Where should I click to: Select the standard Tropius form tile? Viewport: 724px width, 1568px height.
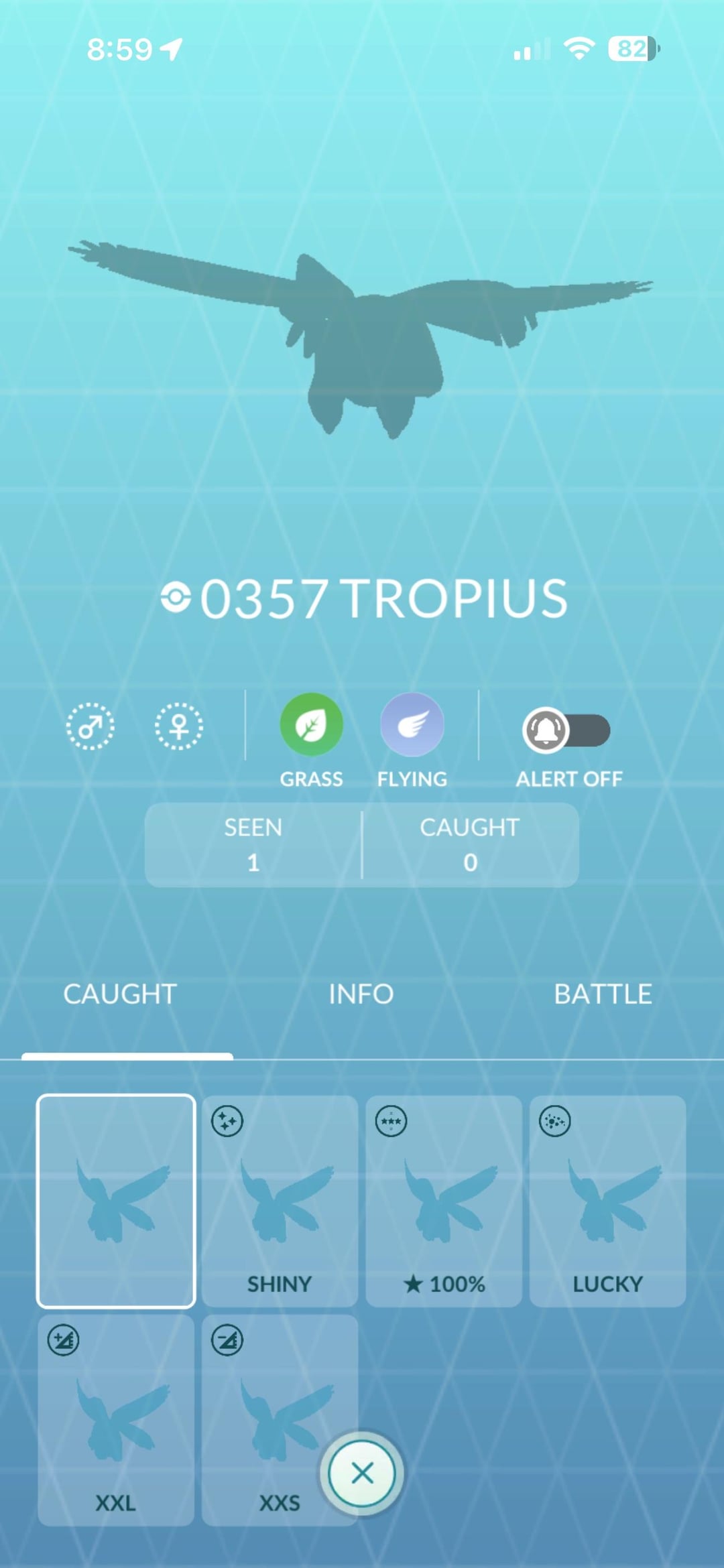pos(116,1201)
